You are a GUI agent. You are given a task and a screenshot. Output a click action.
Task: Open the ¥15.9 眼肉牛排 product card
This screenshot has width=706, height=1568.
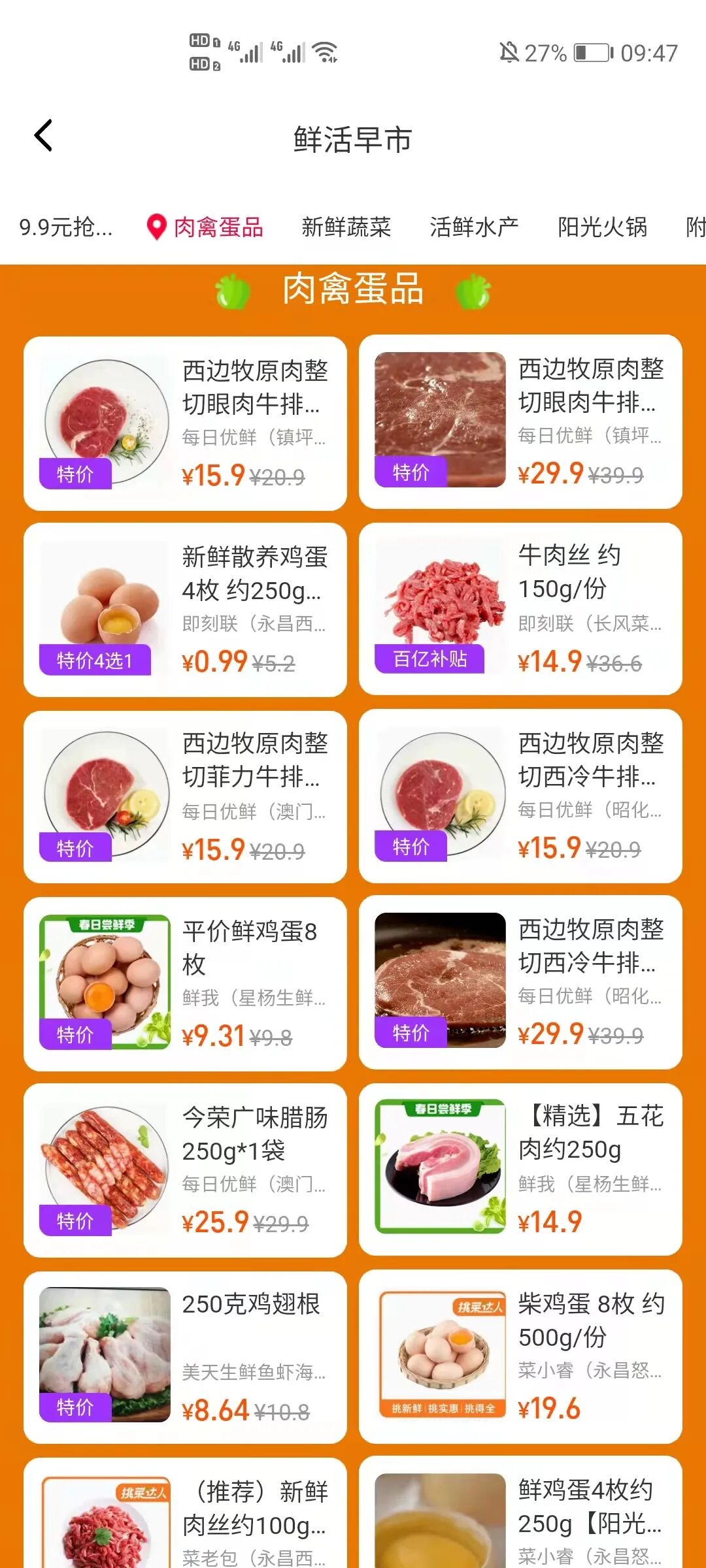(185, 423)
